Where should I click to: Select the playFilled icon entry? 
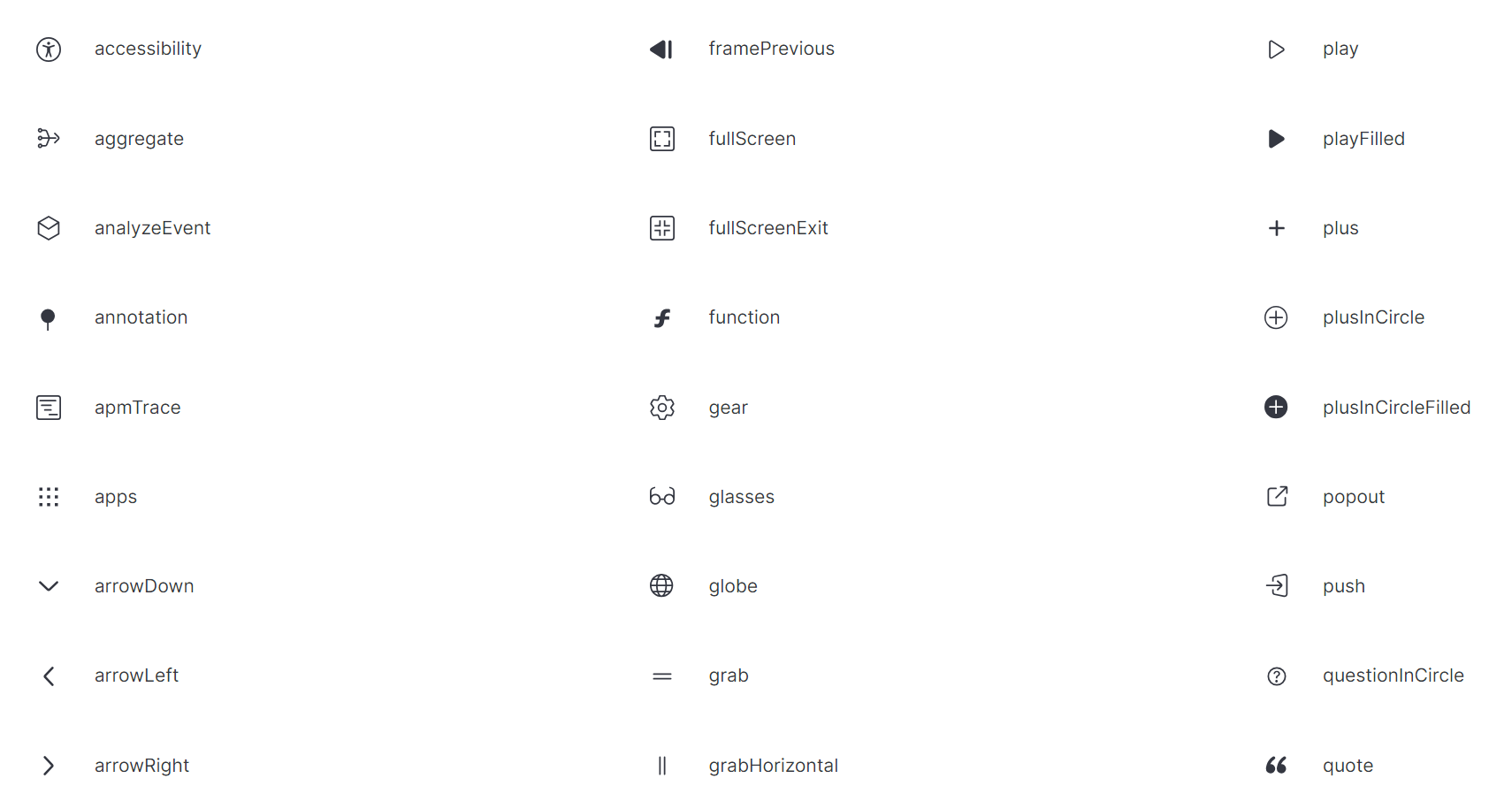[1276, 139]
